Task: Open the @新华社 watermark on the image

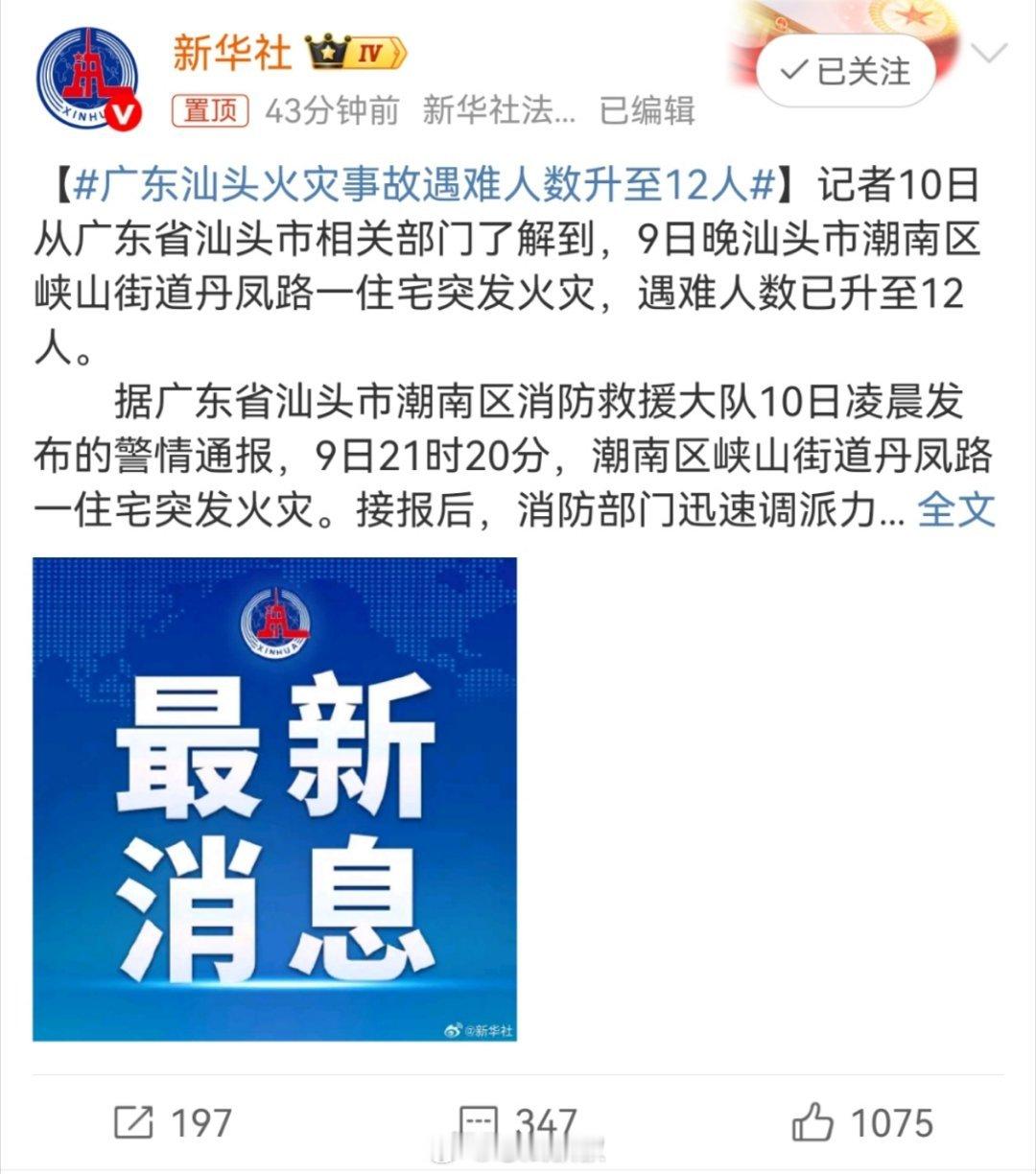Action: click(478, 1028)
